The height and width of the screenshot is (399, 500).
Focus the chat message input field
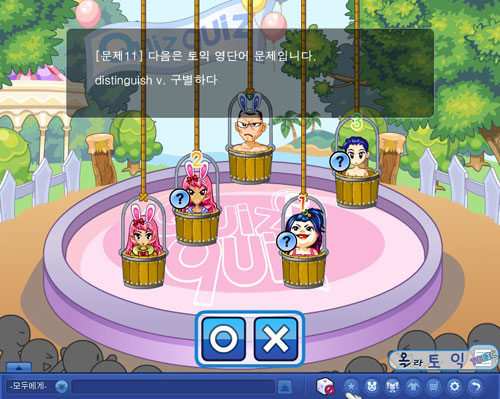click(173, 387)
